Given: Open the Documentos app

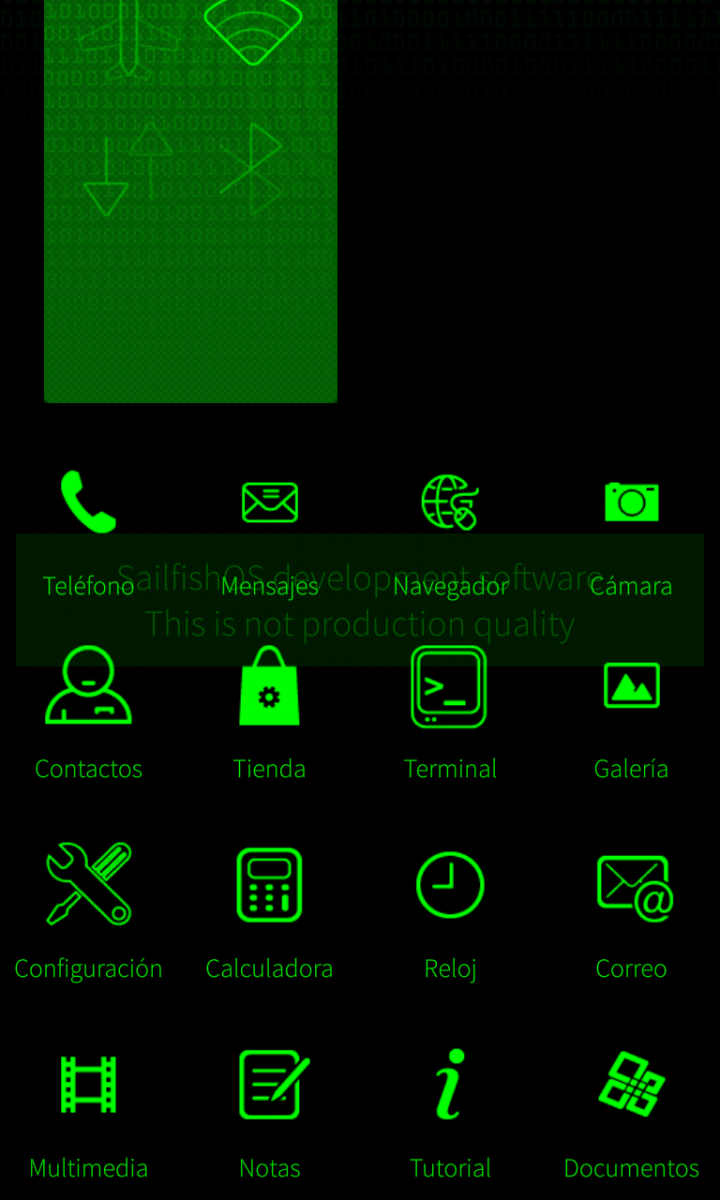Looking at the screenshot, I should tap(631, 1085).
